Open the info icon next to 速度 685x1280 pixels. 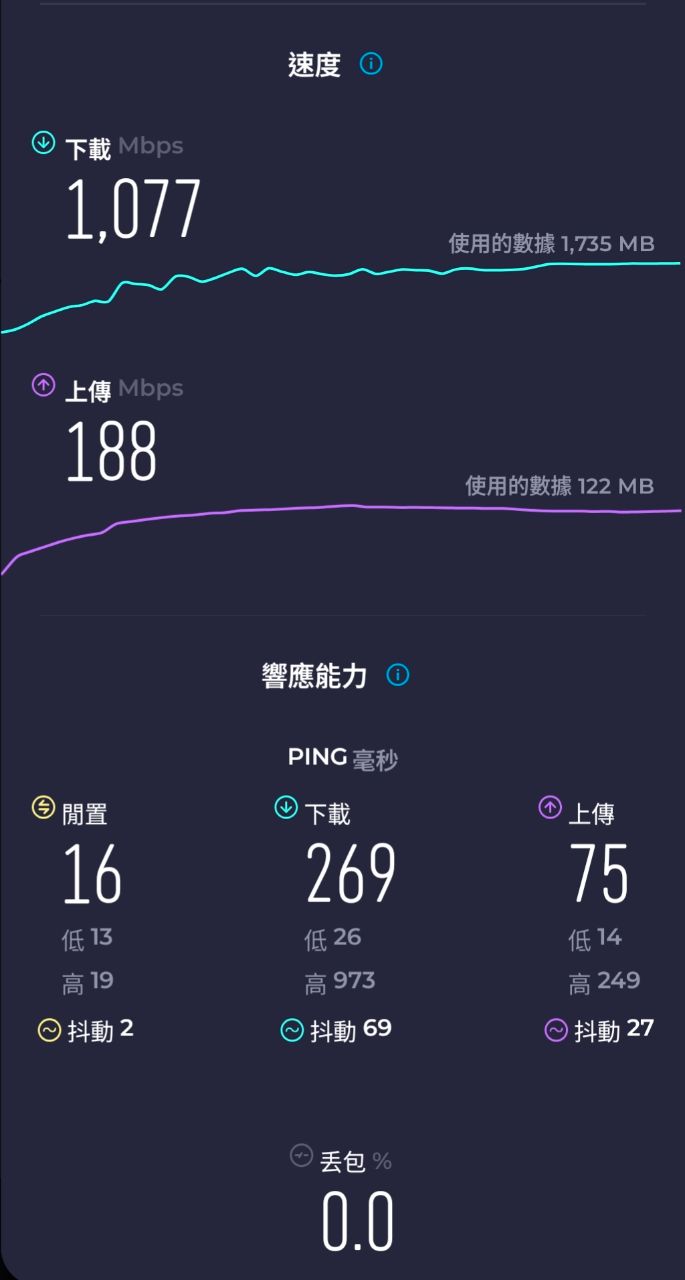coord(371,65)
